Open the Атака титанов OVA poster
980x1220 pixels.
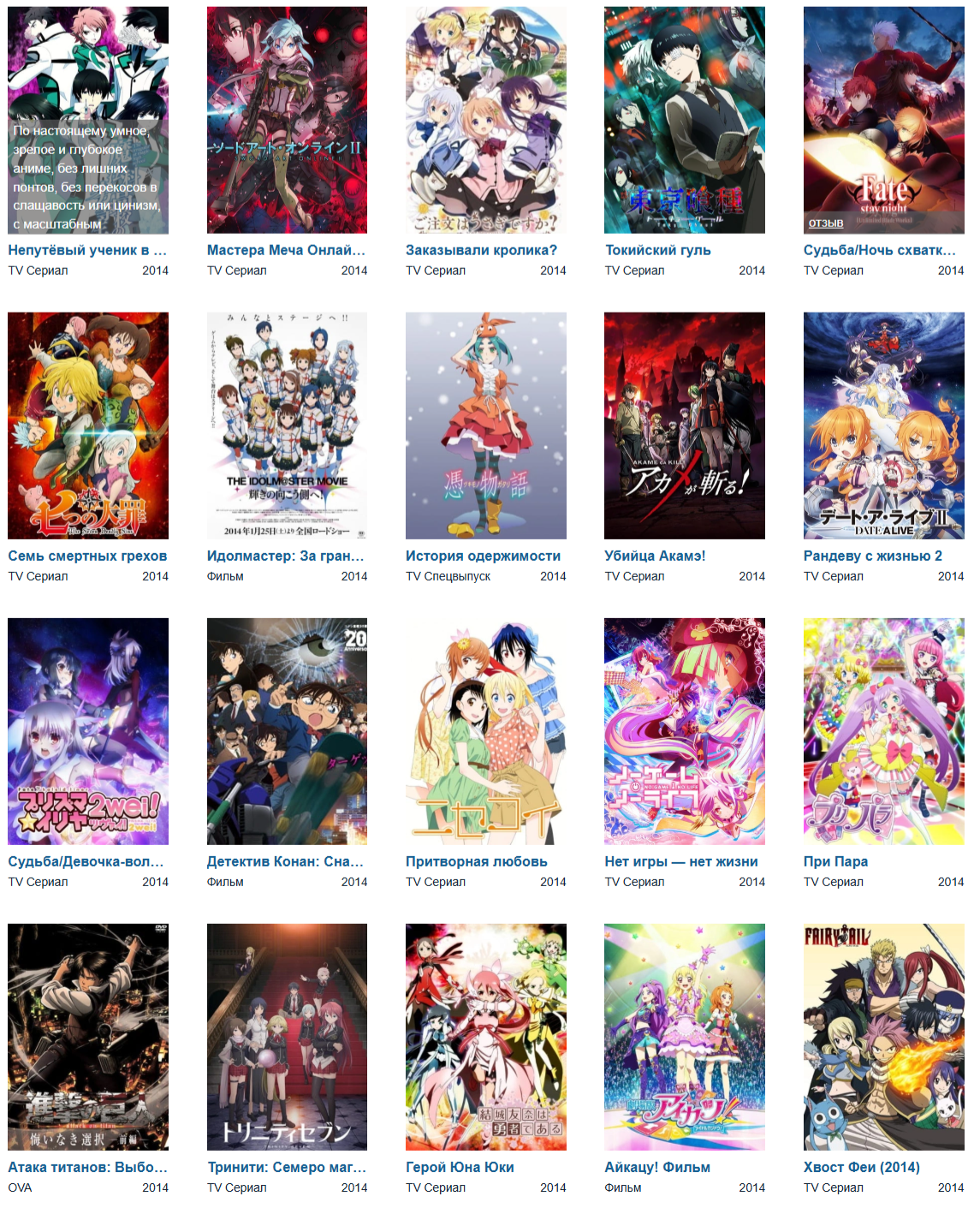tap(88, 1037)
